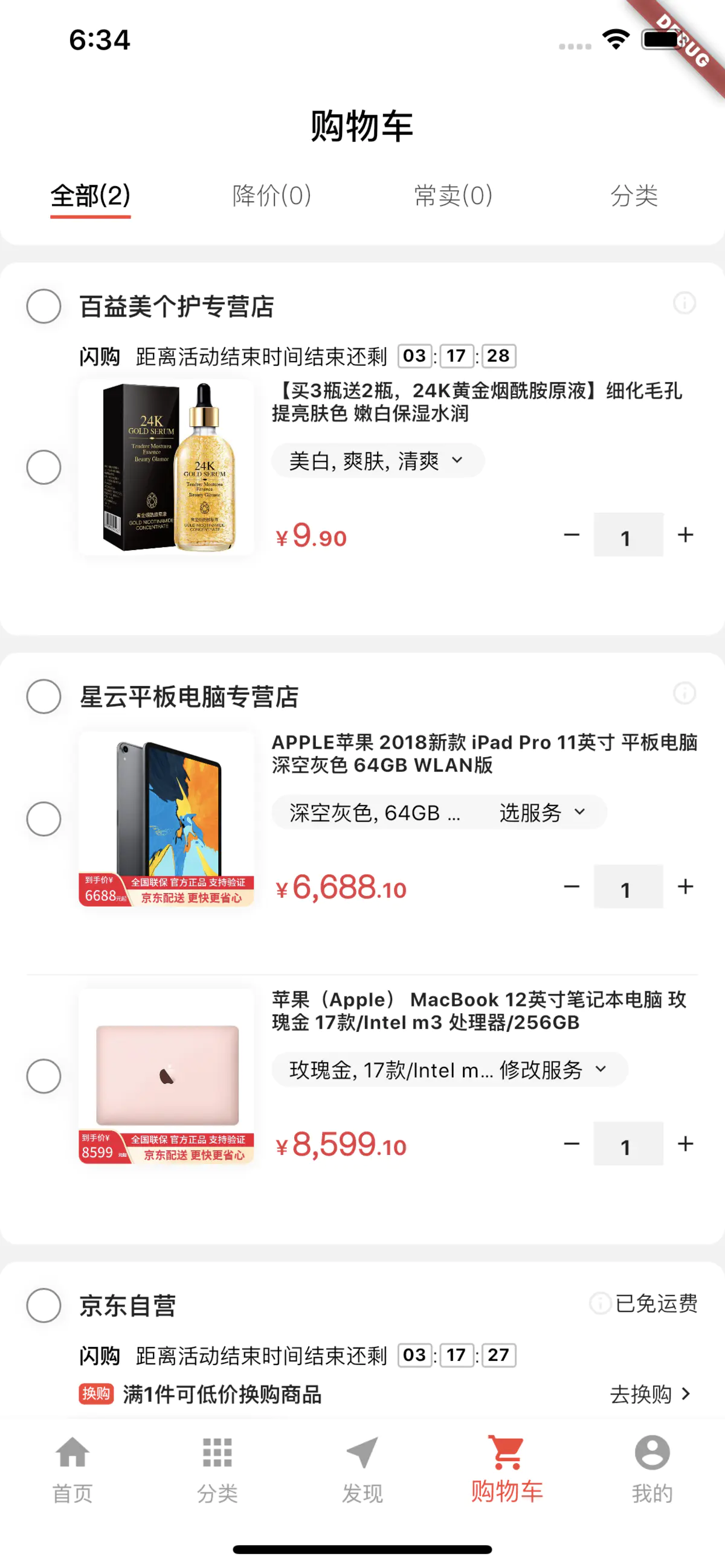Select all items from 星云平板电脑专营店
This screenshot has height=1568, width=725.
(x=44, y=696)
